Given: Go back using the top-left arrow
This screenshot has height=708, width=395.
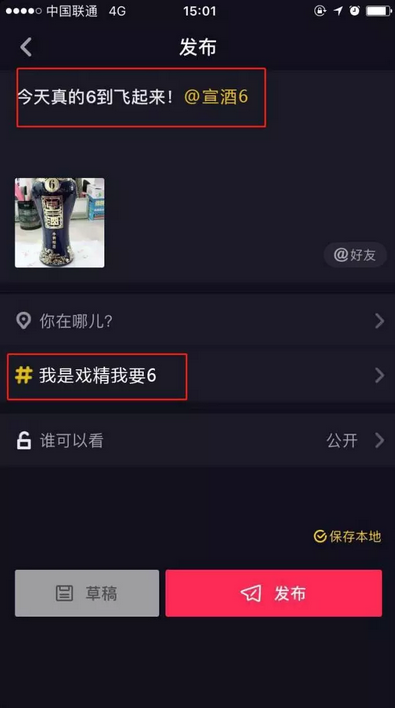Looking at the screenshot, I should click(26, 47).
